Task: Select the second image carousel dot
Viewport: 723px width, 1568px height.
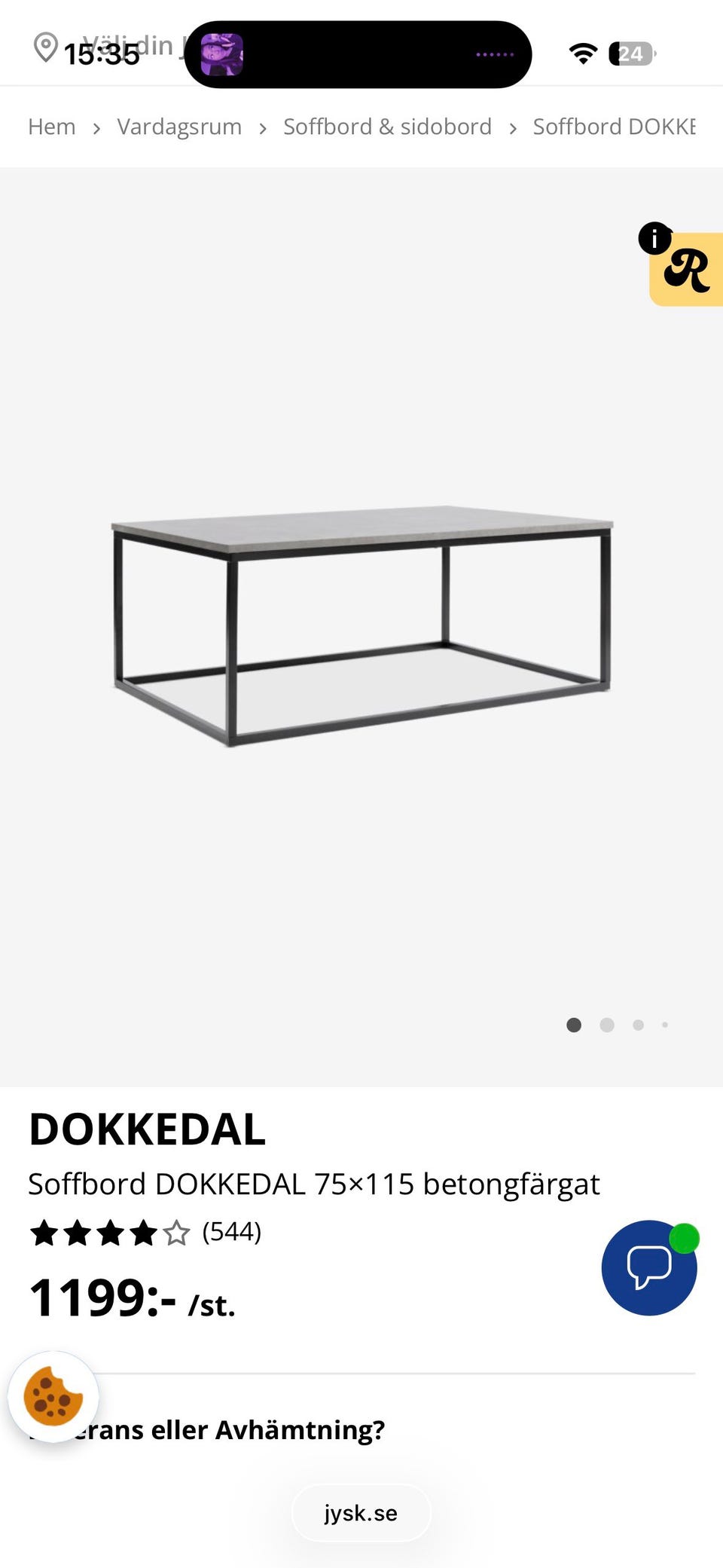Action: click(x=606, y=1025)
